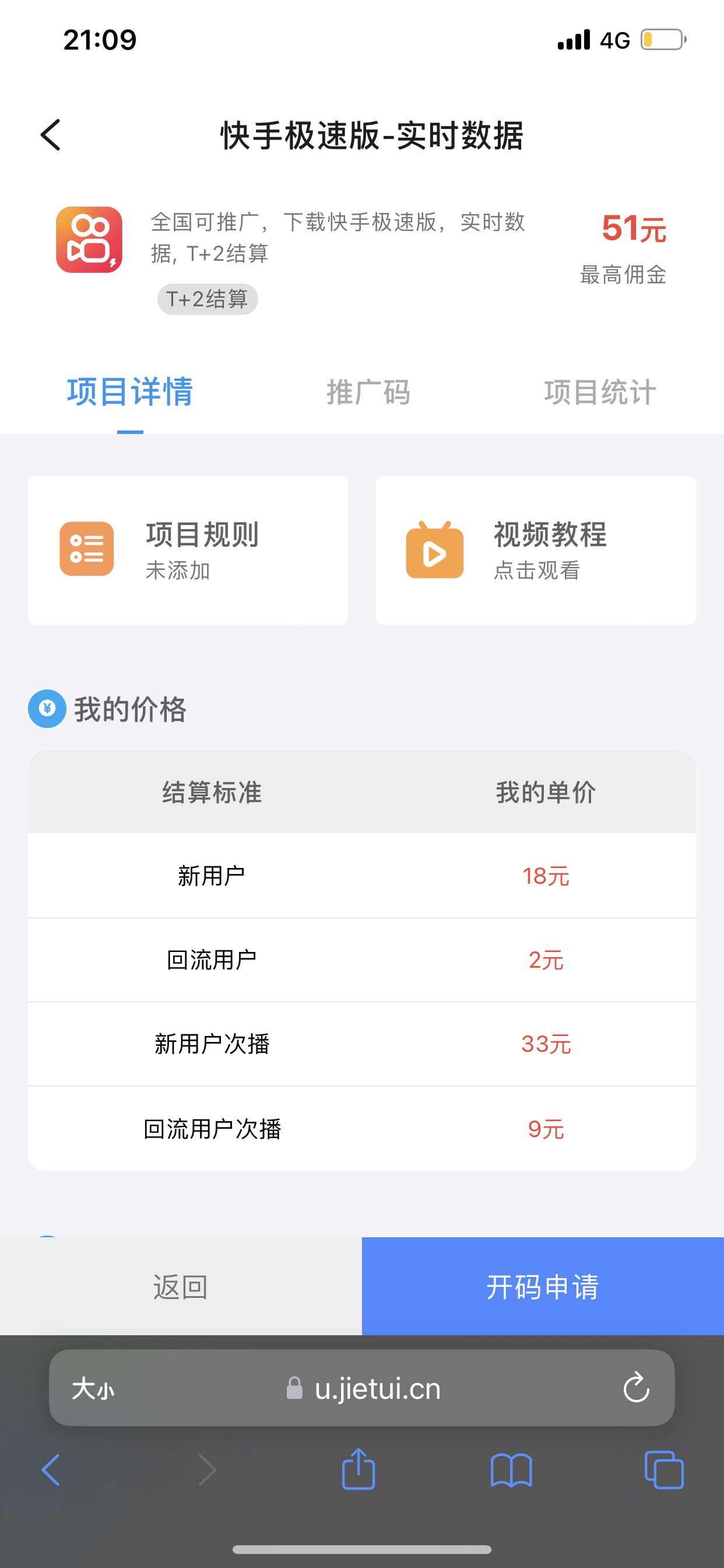Viewport: 724px width, 1568px height.
Task: Open Safari text size options 大小
Action: point(93,1389)
